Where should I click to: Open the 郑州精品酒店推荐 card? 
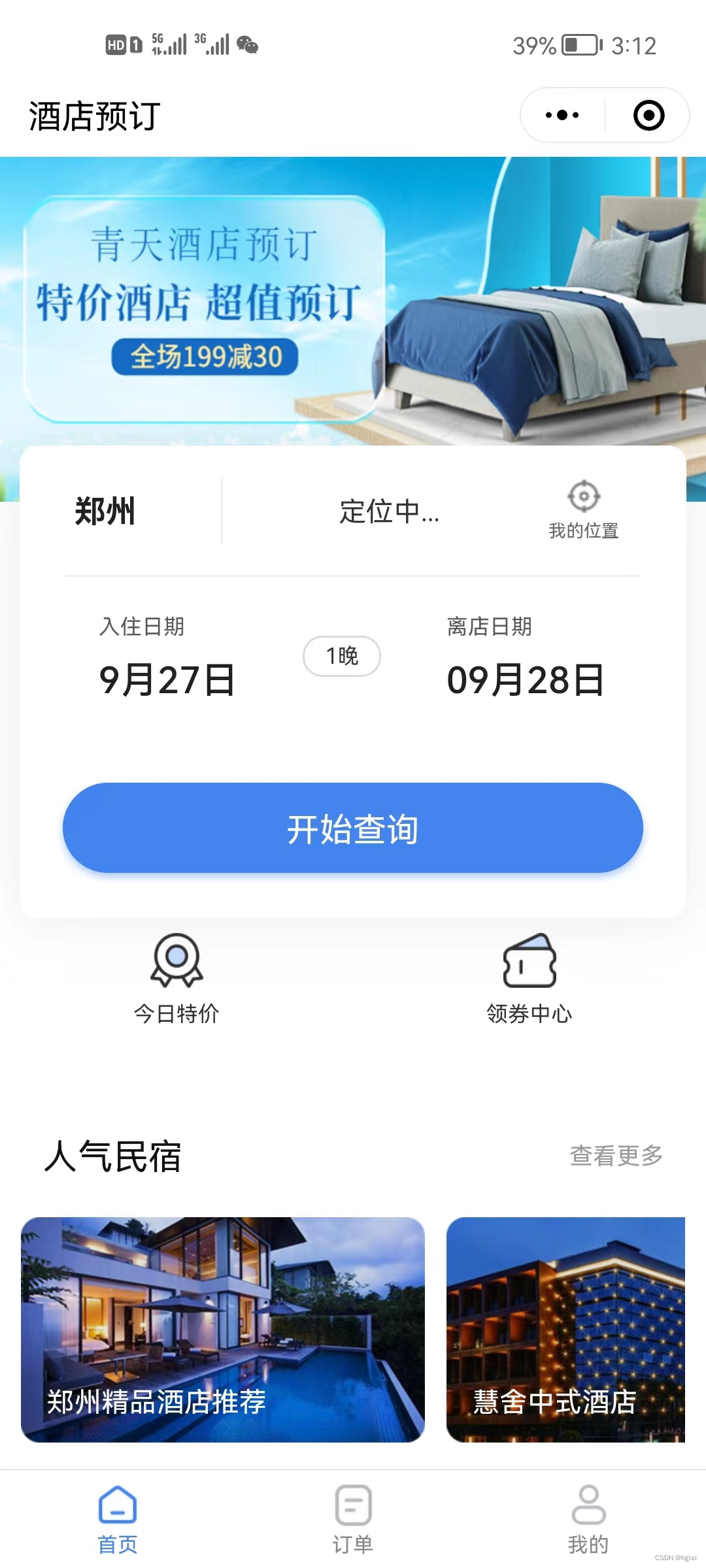(x=222, y=1329)
